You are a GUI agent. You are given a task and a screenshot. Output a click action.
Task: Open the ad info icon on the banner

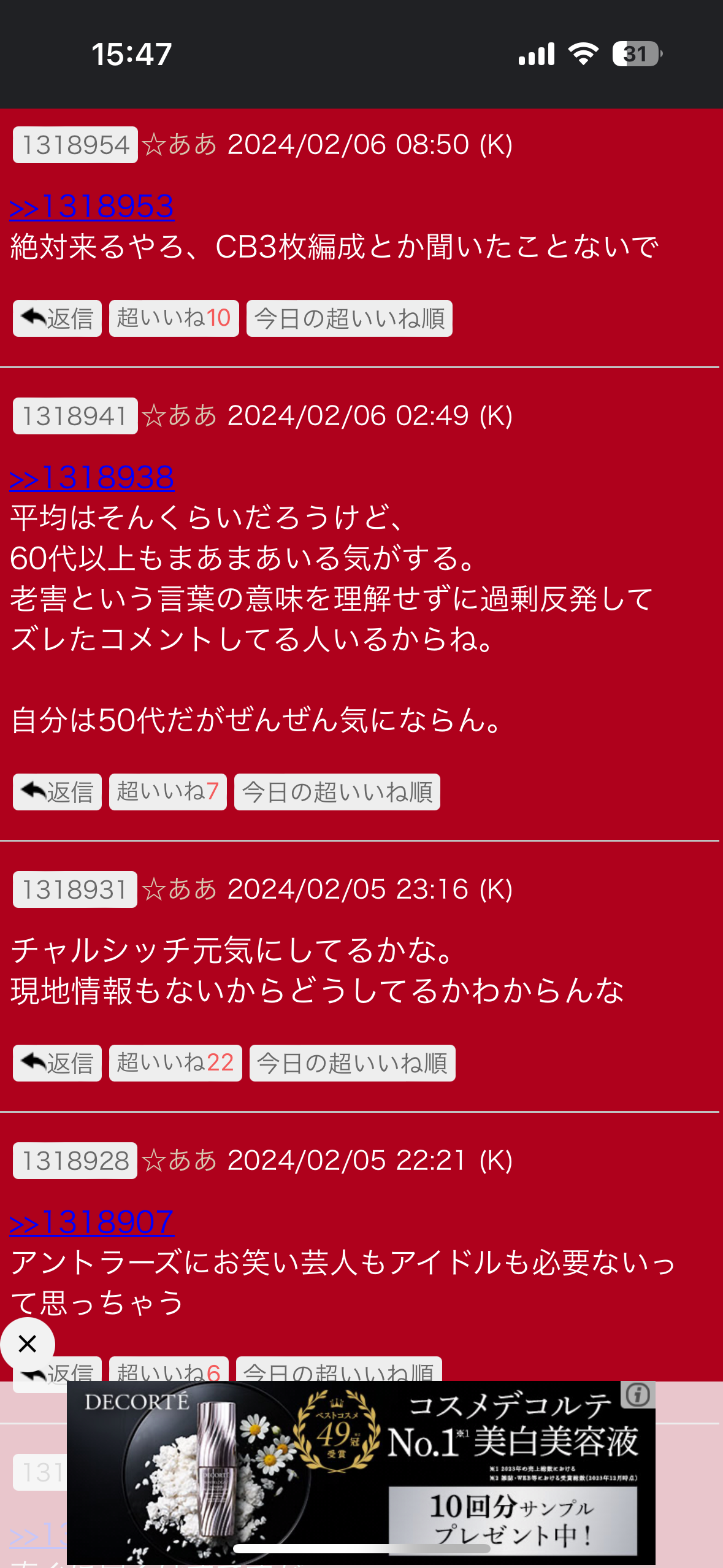[638, 1395]
